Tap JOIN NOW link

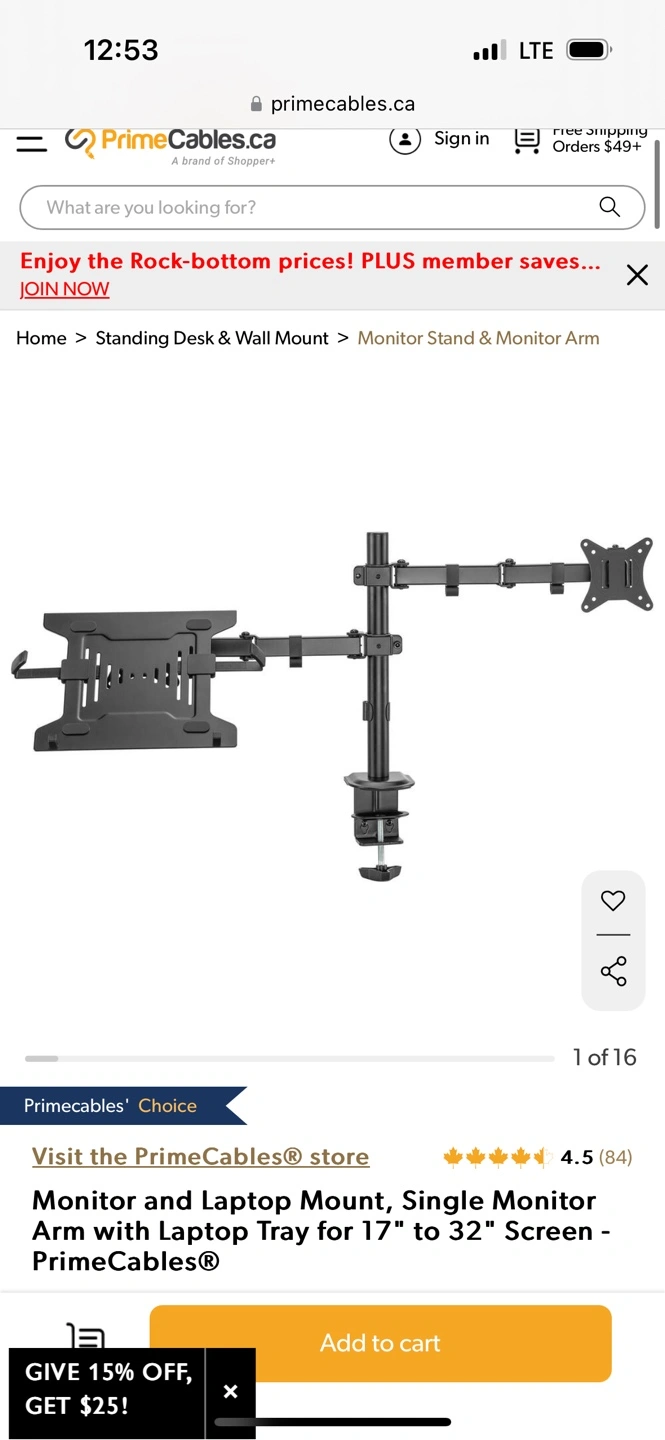pos(65,289)
